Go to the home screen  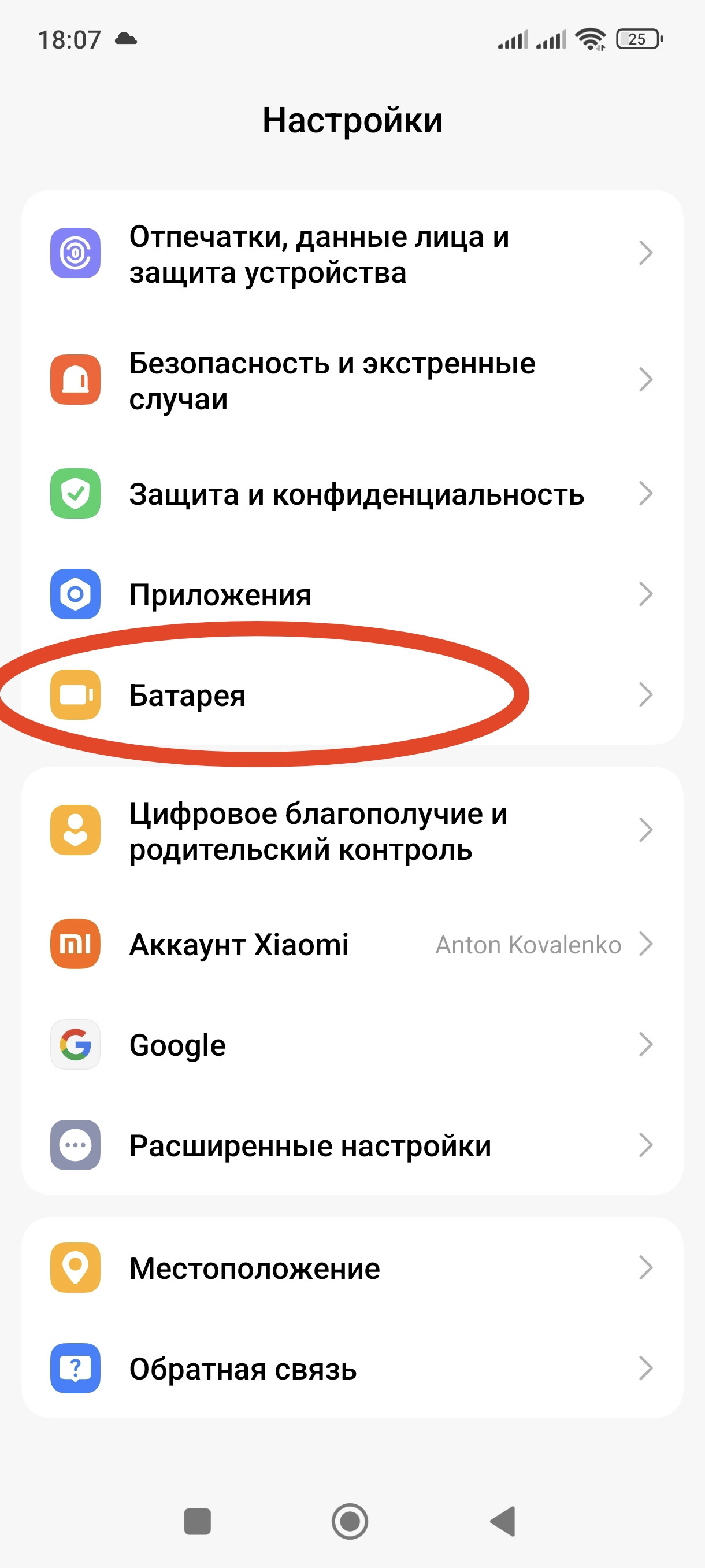350,1521
